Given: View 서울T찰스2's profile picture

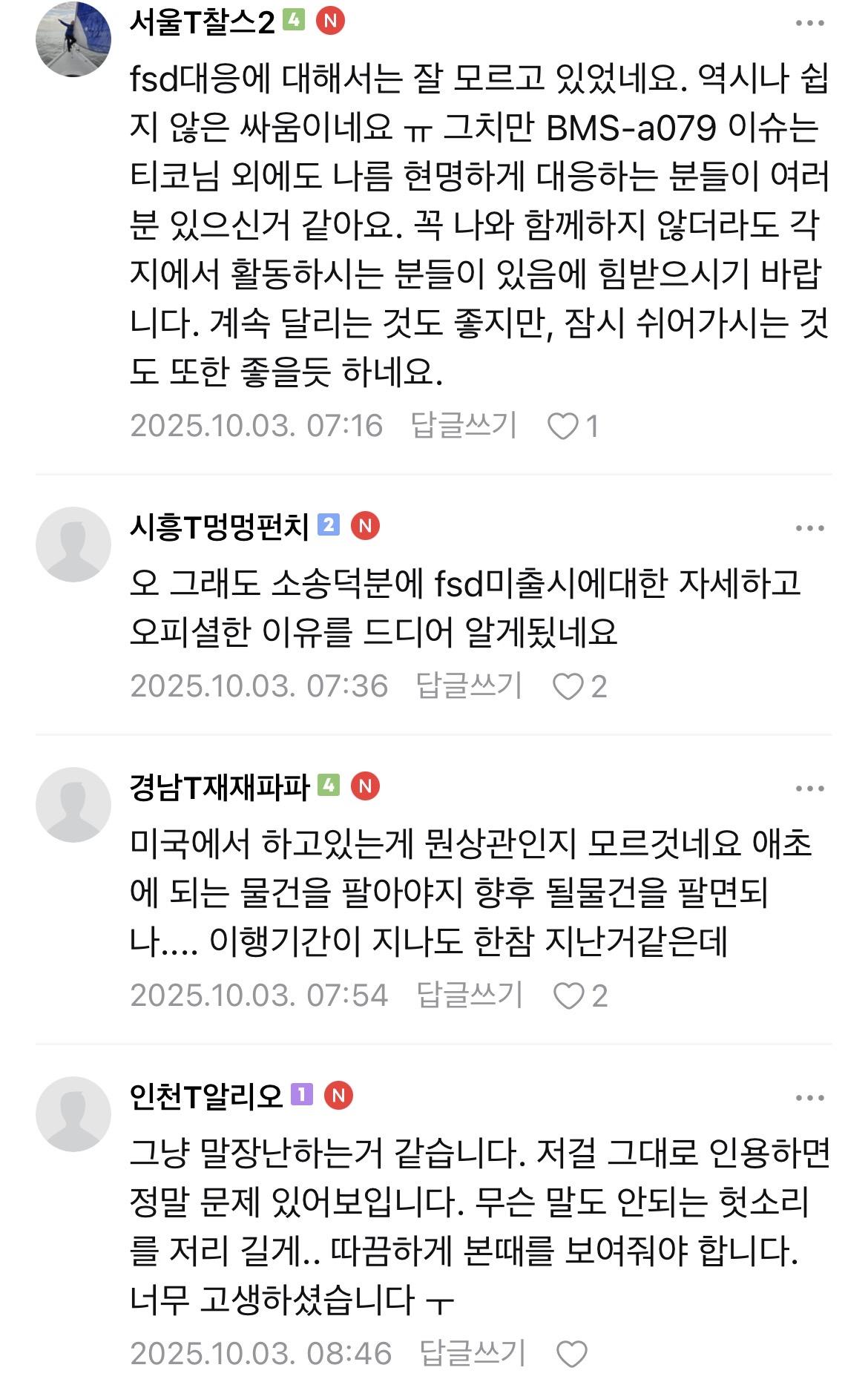Looking at the screenshot, I should tap(73, 39).
